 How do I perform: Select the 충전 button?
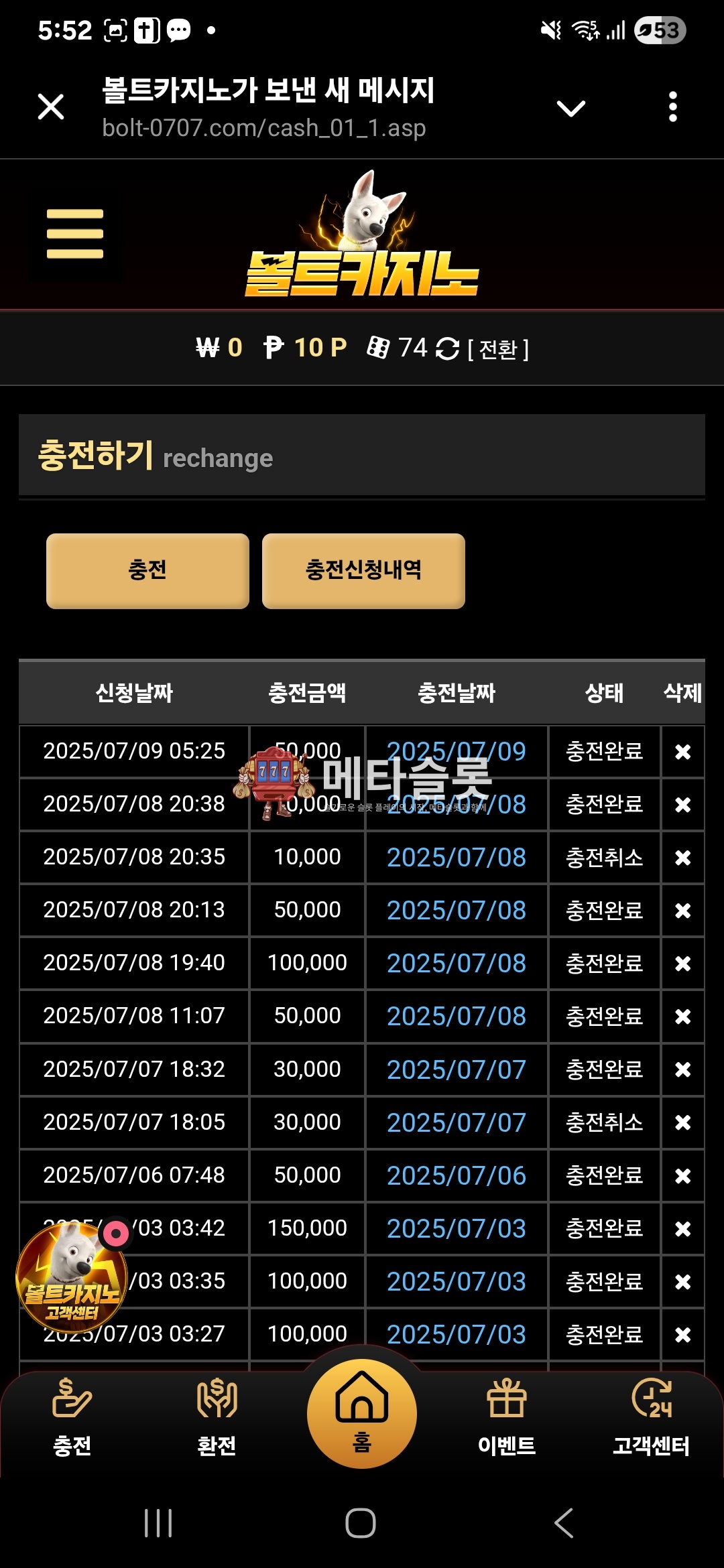coord(147,571)
